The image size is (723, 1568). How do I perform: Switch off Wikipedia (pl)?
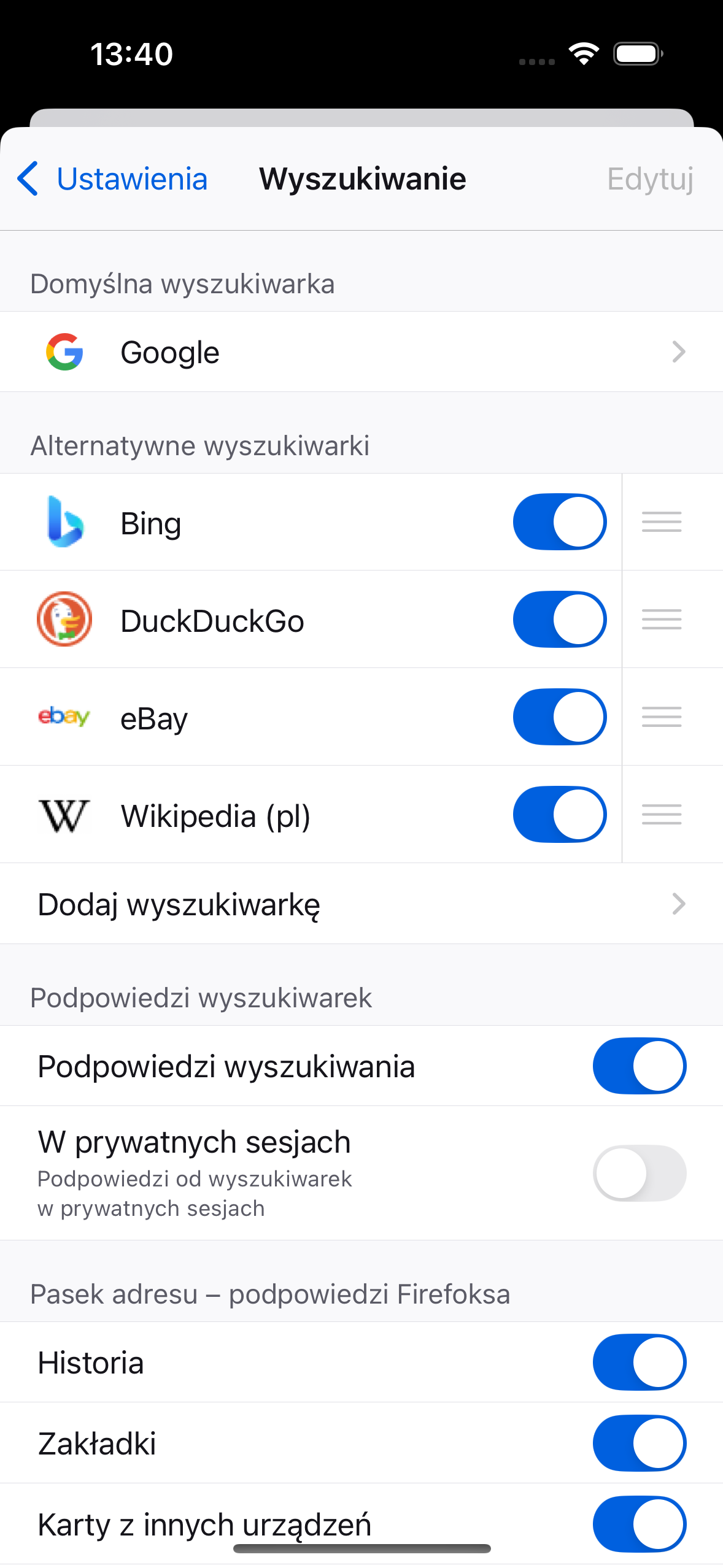click(559, 815)
